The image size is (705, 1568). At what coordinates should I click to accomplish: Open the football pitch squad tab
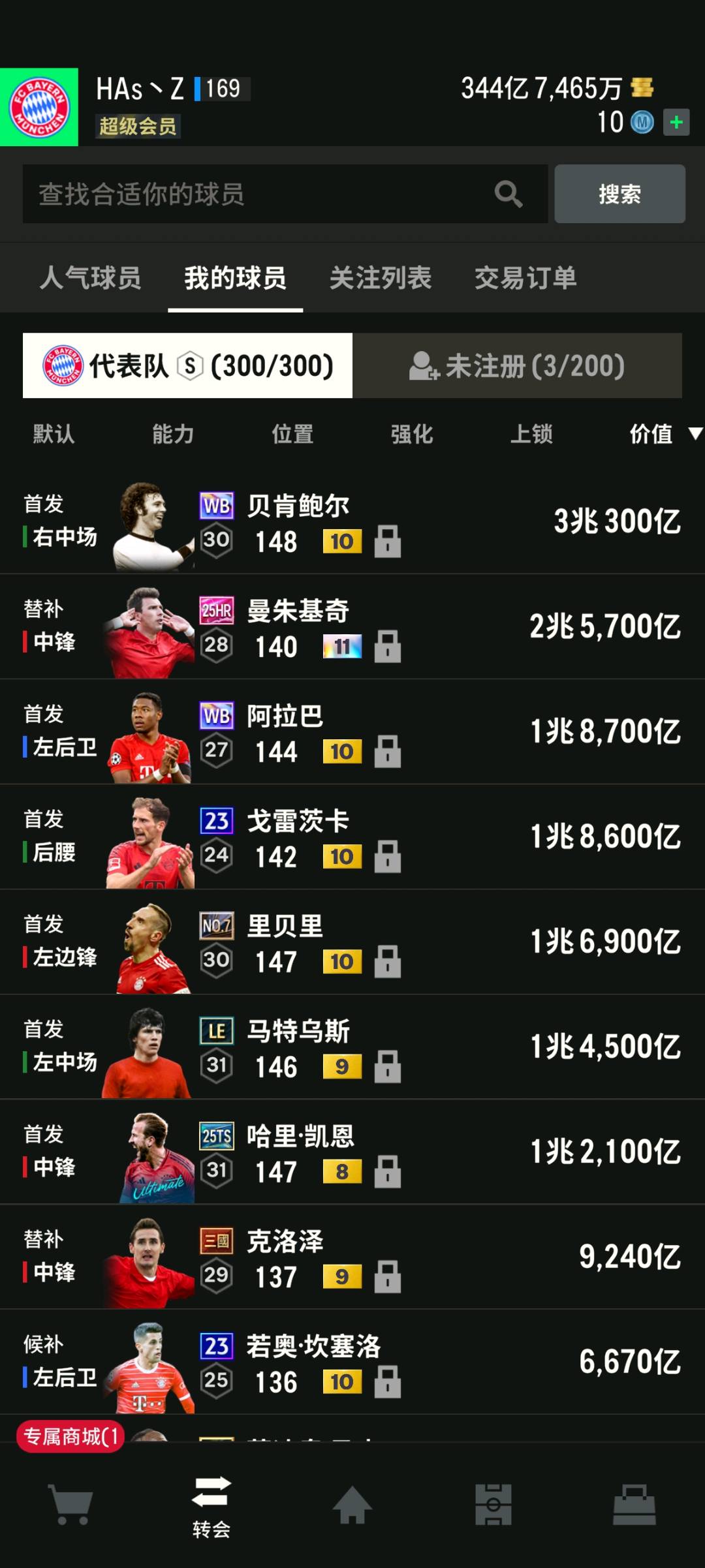click(493, 1504)
